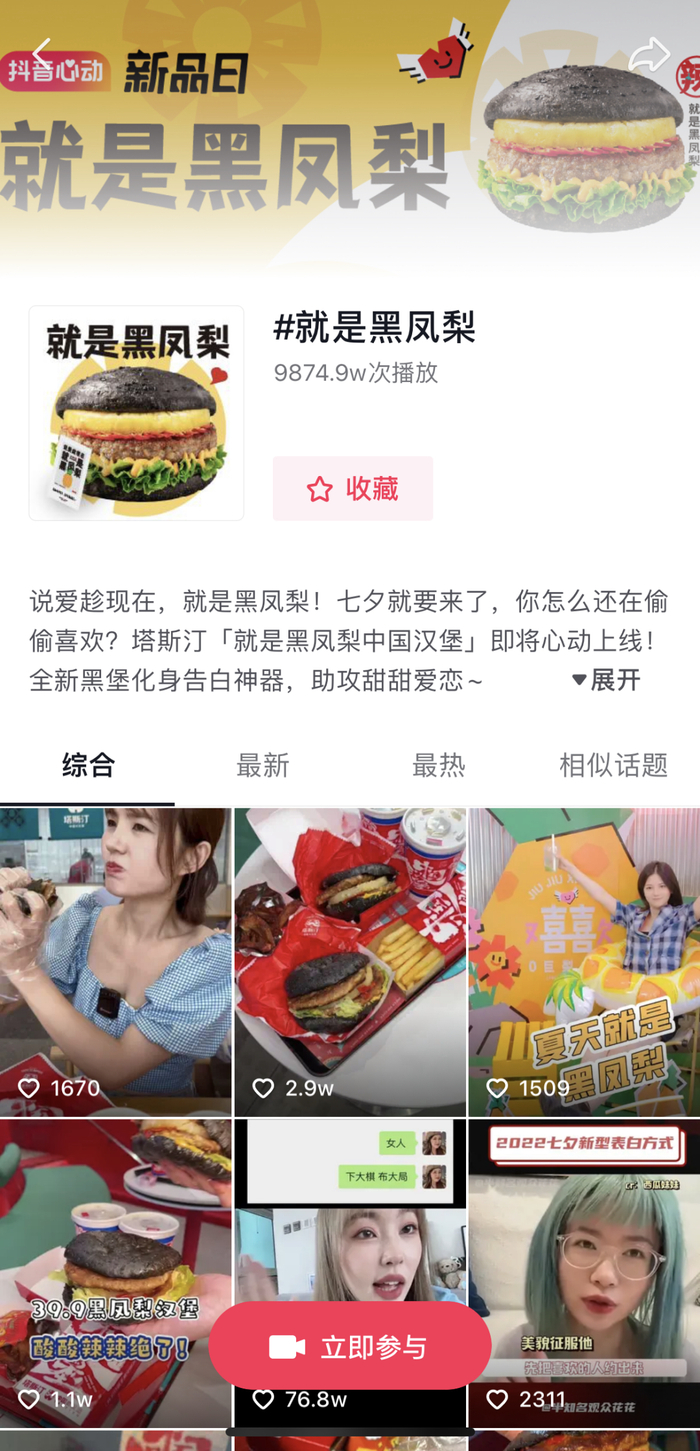The height and width of the screenshot is (1451, 700).
Task: Go back using the top-left arrow
Action: tap(42, 53)
